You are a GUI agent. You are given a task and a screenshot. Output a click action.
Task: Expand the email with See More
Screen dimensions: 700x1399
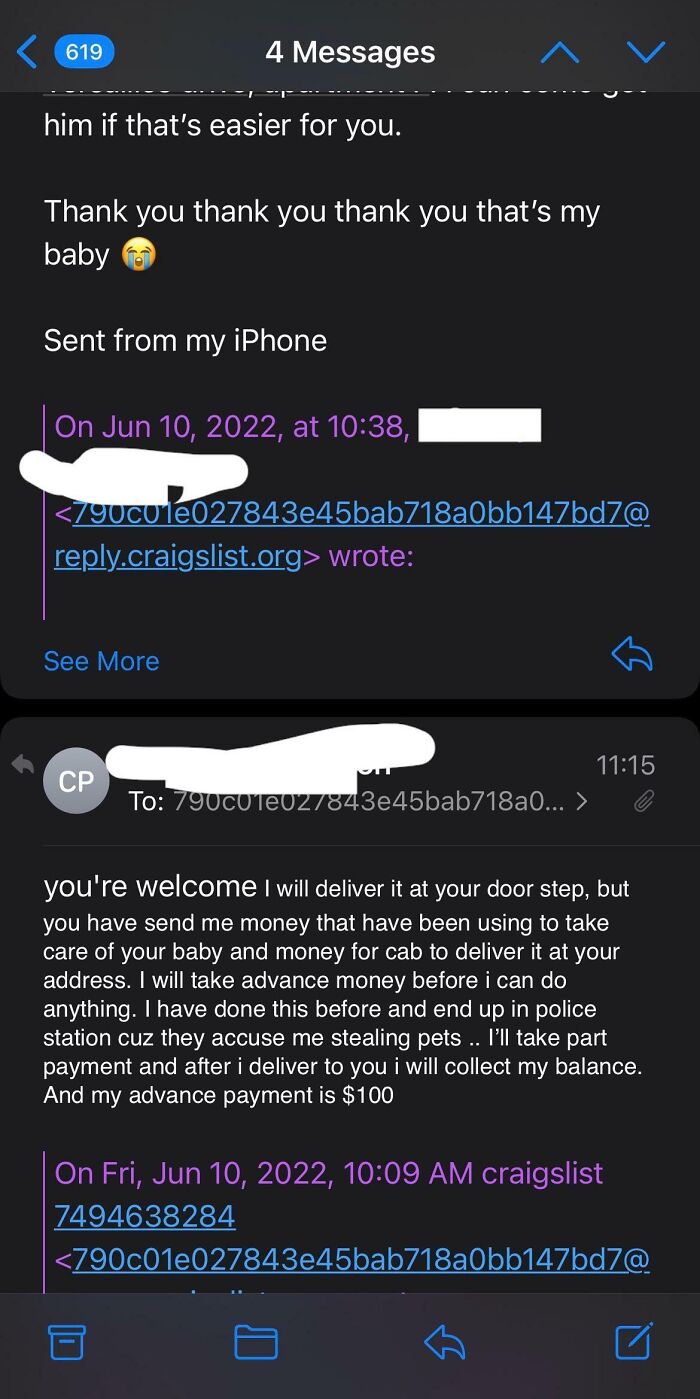coord(101,661)
